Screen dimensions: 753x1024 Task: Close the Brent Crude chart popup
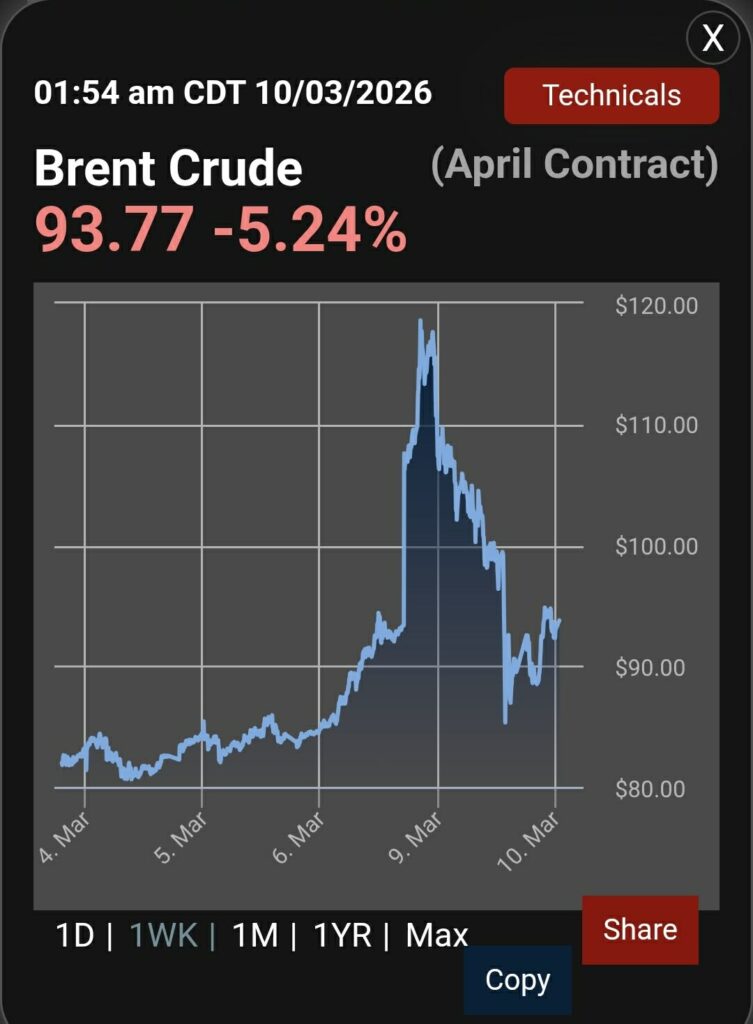pos(712,38)
